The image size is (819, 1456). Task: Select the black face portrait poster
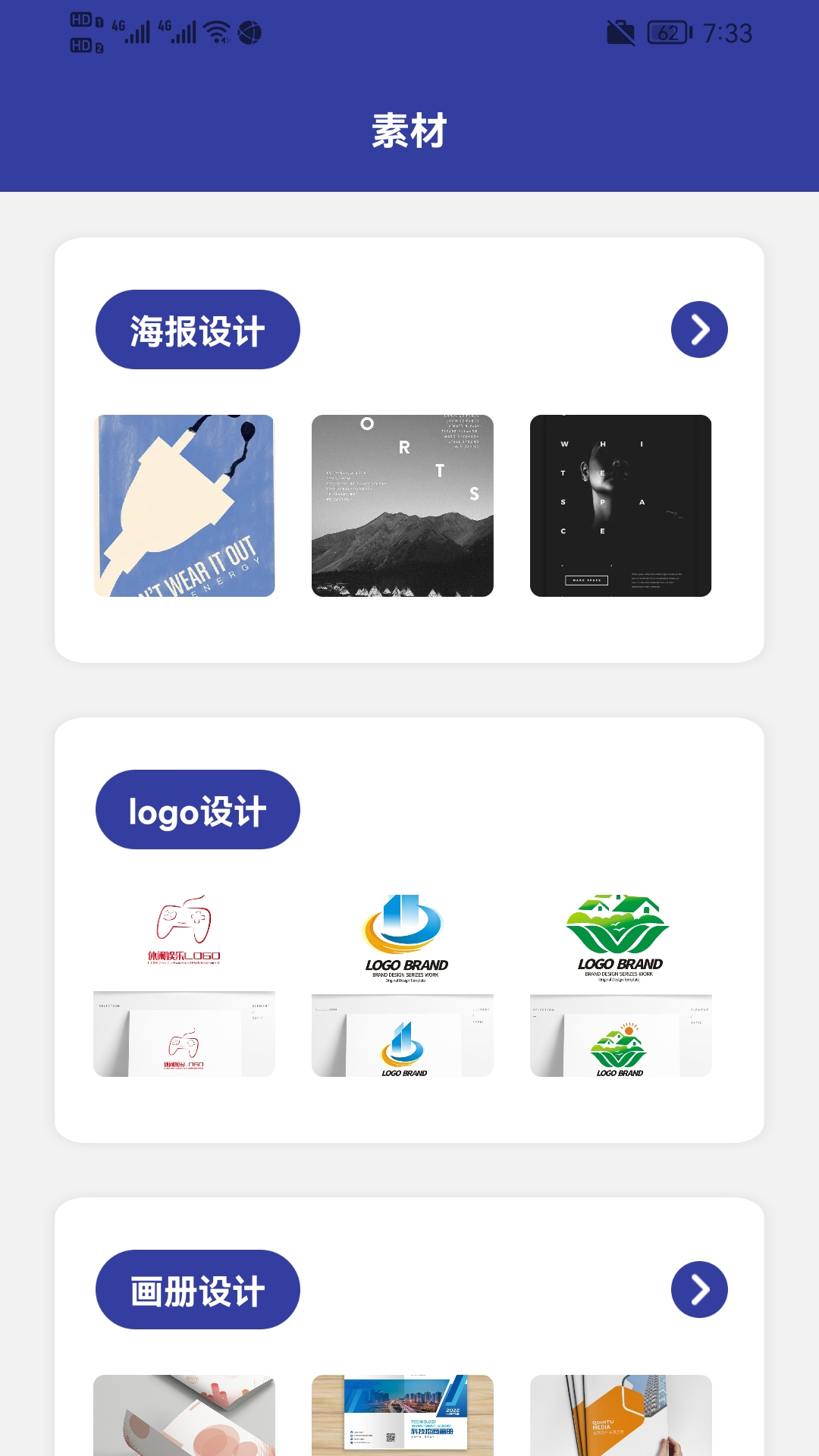[620, 506]
